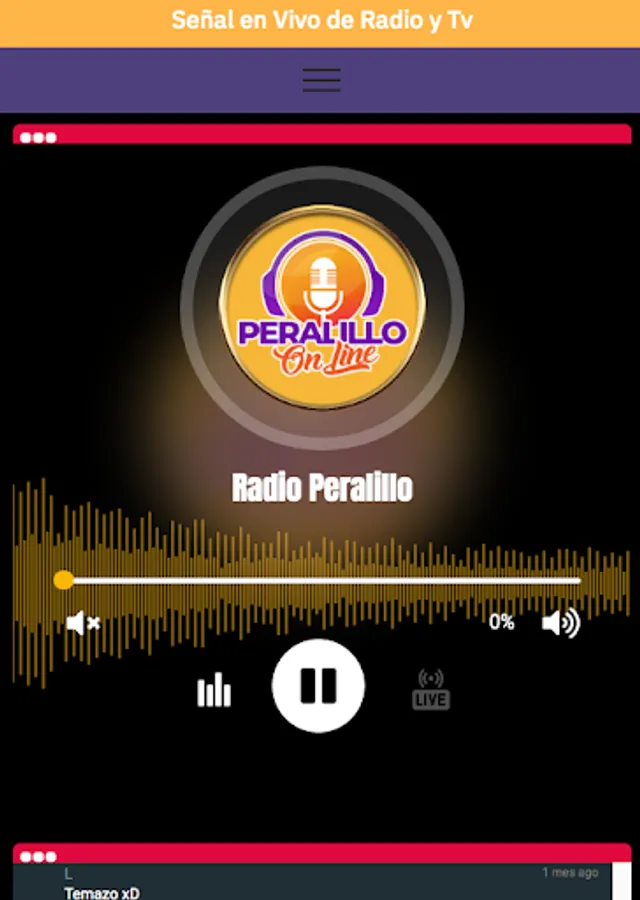The height and width of the screenshot is (900, 640).
Task: Turn up volume with the speaker icon
Action: coord(560,624)
